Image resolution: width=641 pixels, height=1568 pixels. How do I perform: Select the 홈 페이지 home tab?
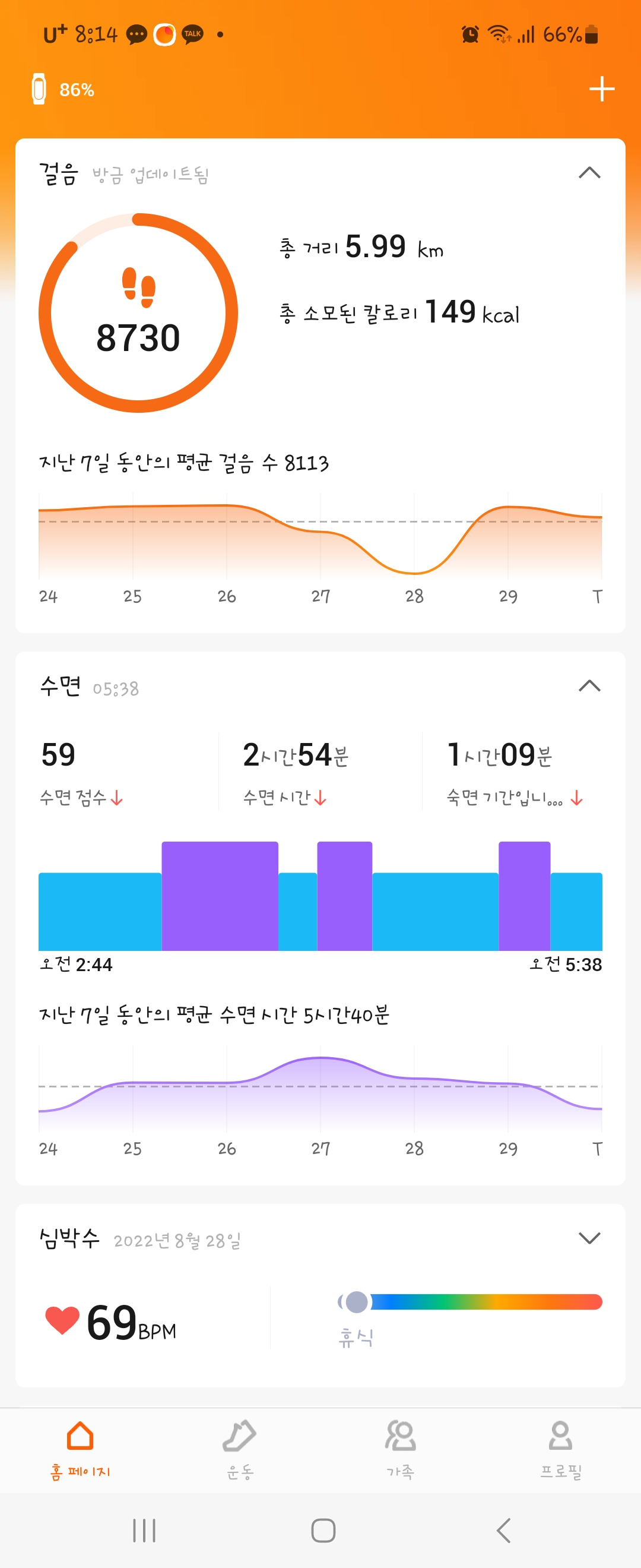tap(80, 1447)
